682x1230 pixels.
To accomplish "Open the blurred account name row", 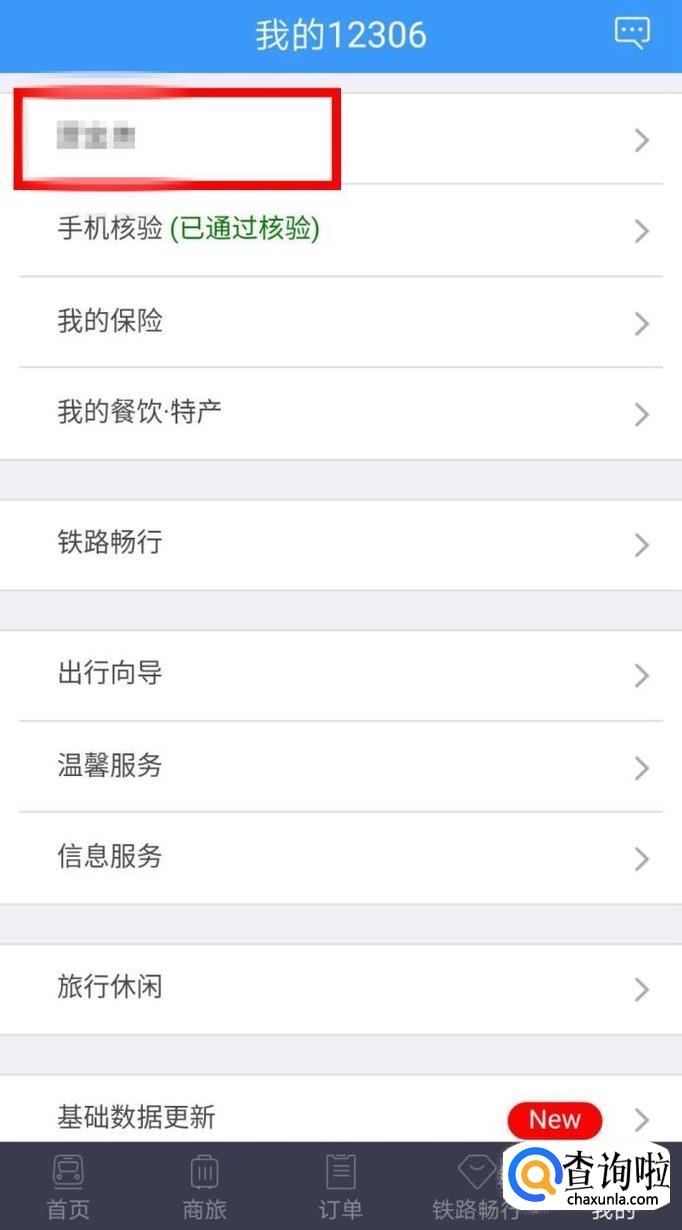I will point(340,139).
